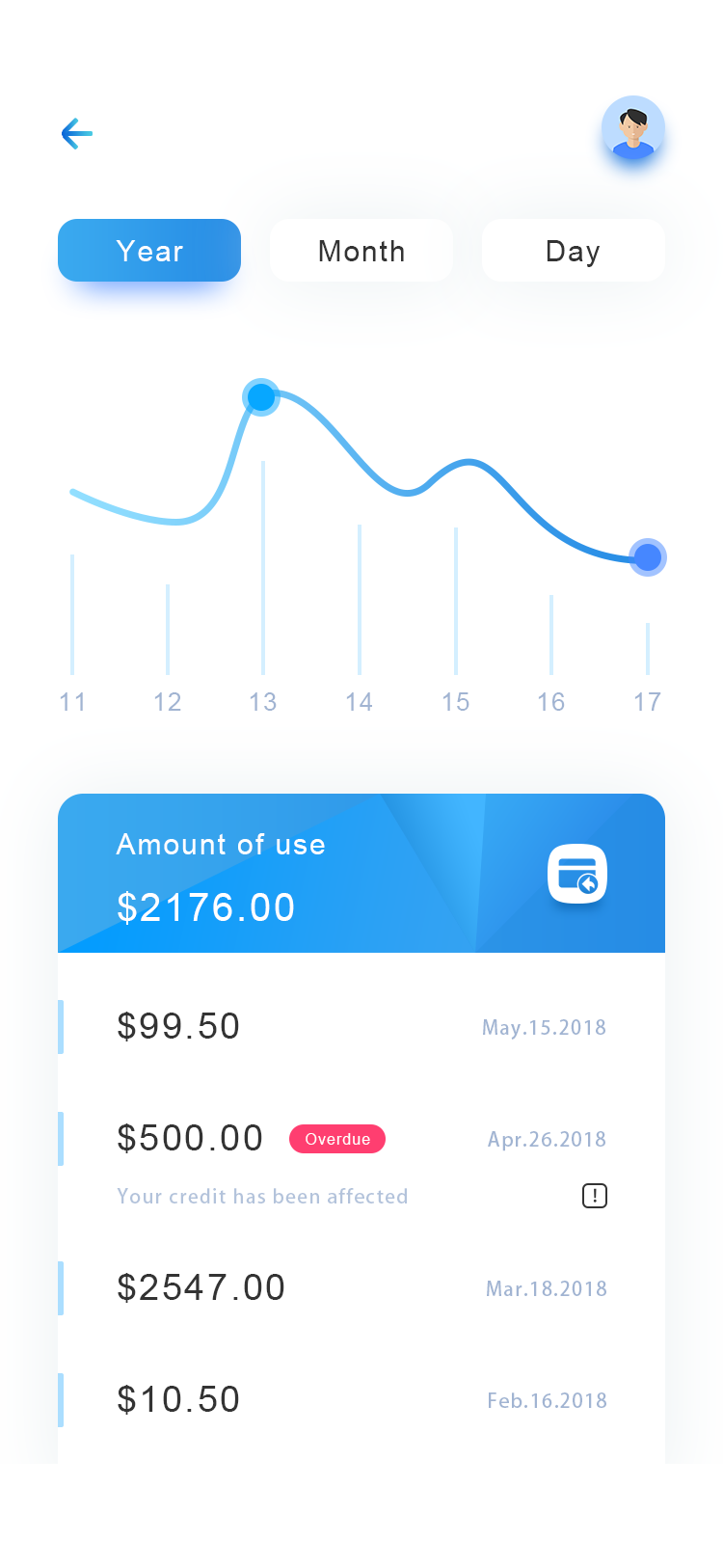This screenshot has width=723, height=1568.
Task: Open the $99.50 transaction from May 15
Action: click(361, 1027)
